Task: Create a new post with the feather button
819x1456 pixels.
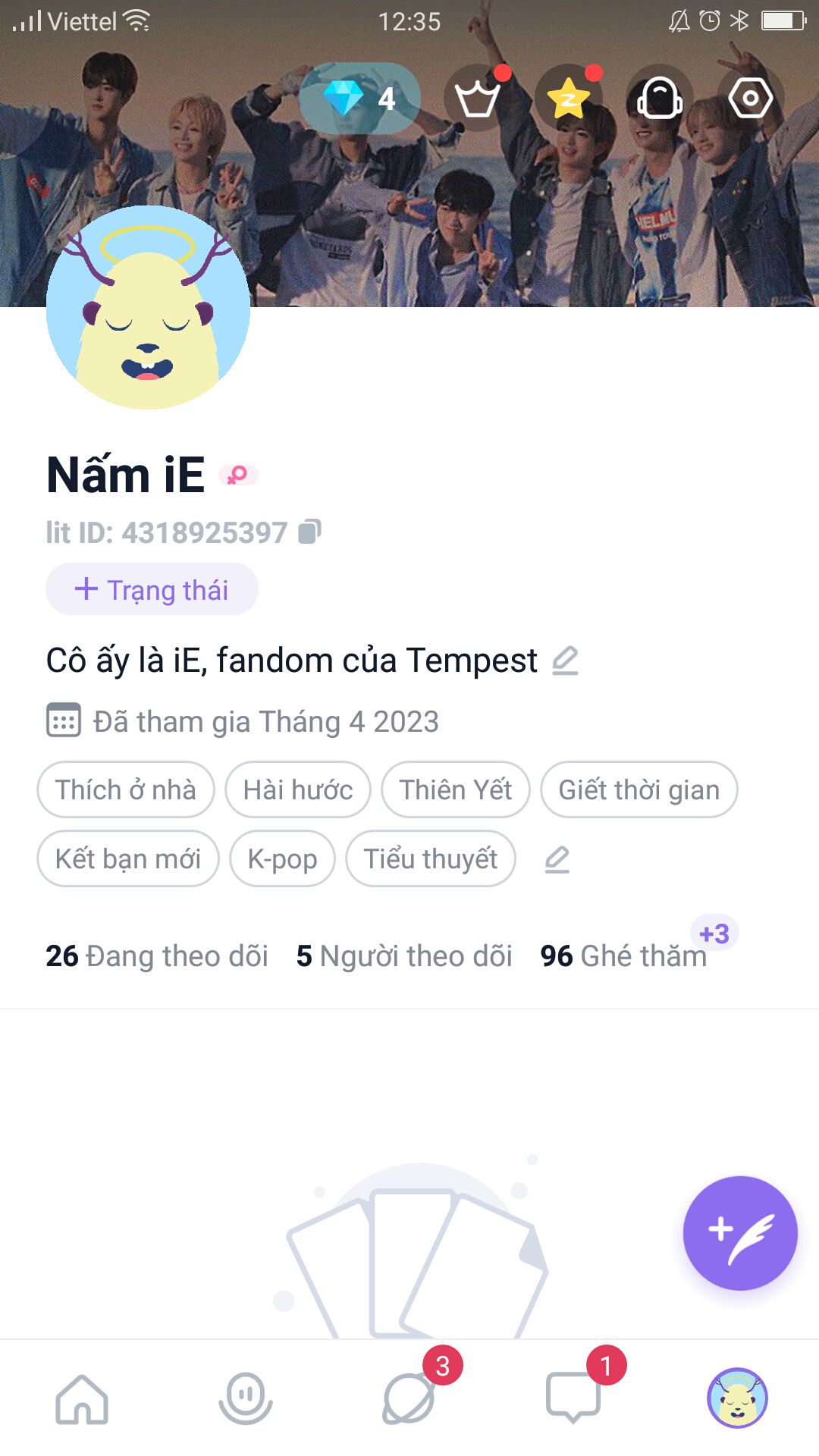Action: click(x=740, y=1232)
